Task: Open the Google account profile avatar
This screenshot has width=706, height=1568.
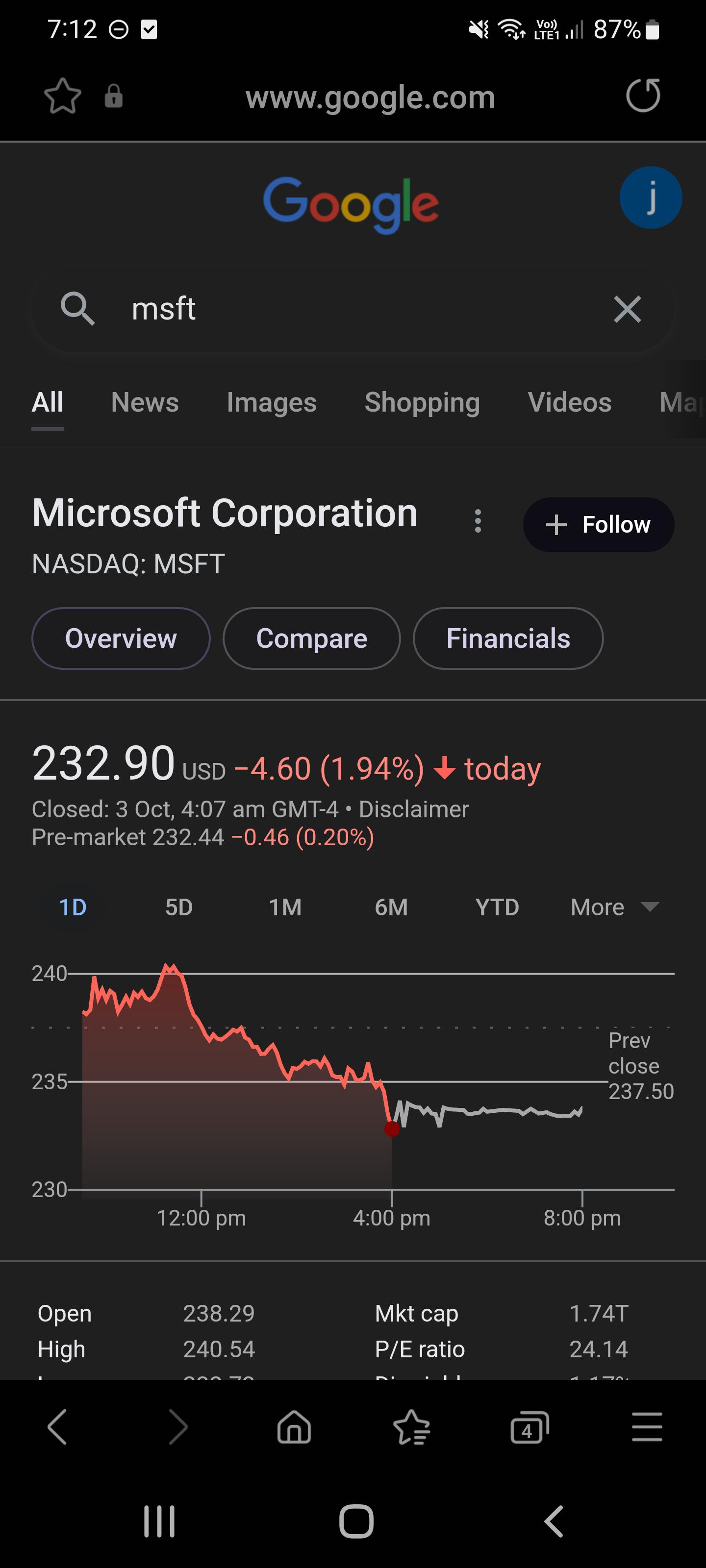Action: (651, 198)
